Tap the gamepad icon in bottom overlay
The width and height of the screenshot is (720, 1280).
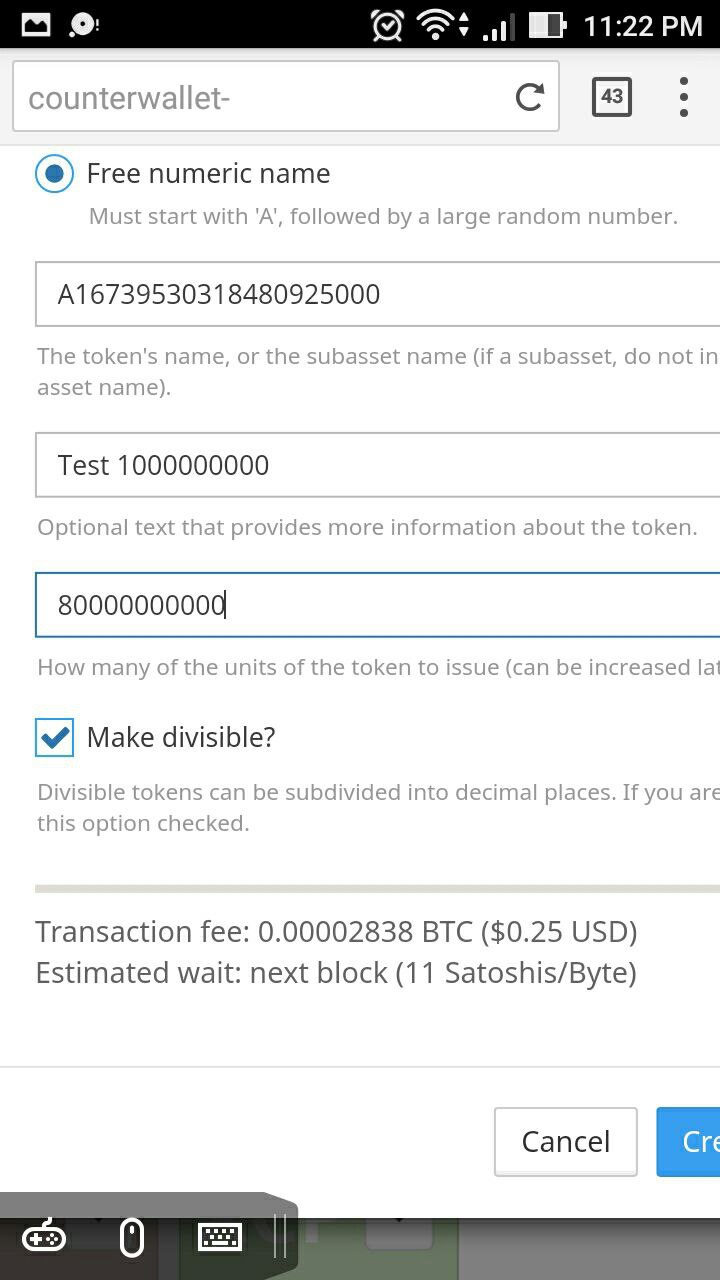44,1238
